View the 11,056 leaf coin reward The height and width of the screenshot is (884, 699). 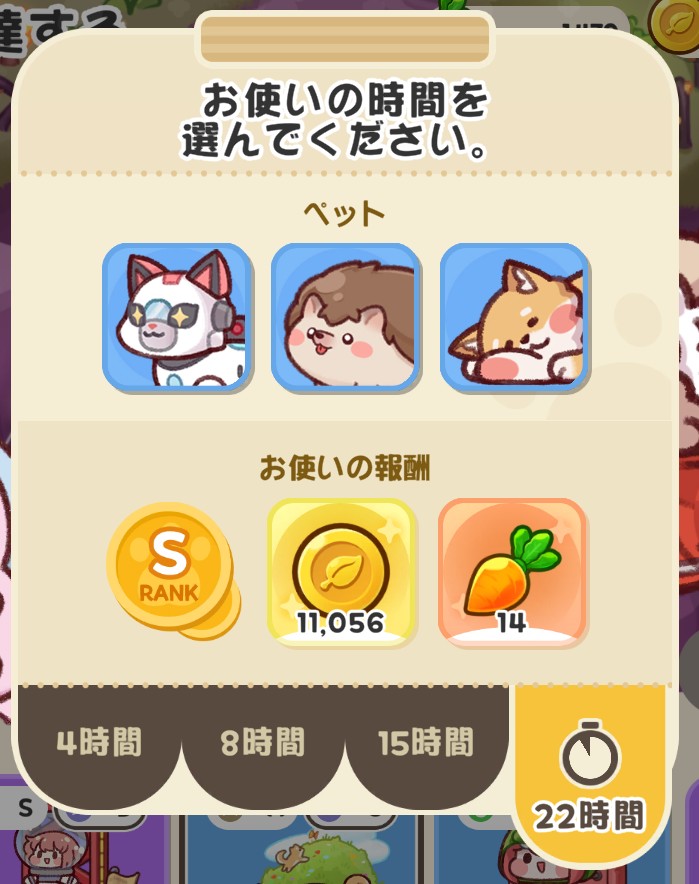pos(341,573)
